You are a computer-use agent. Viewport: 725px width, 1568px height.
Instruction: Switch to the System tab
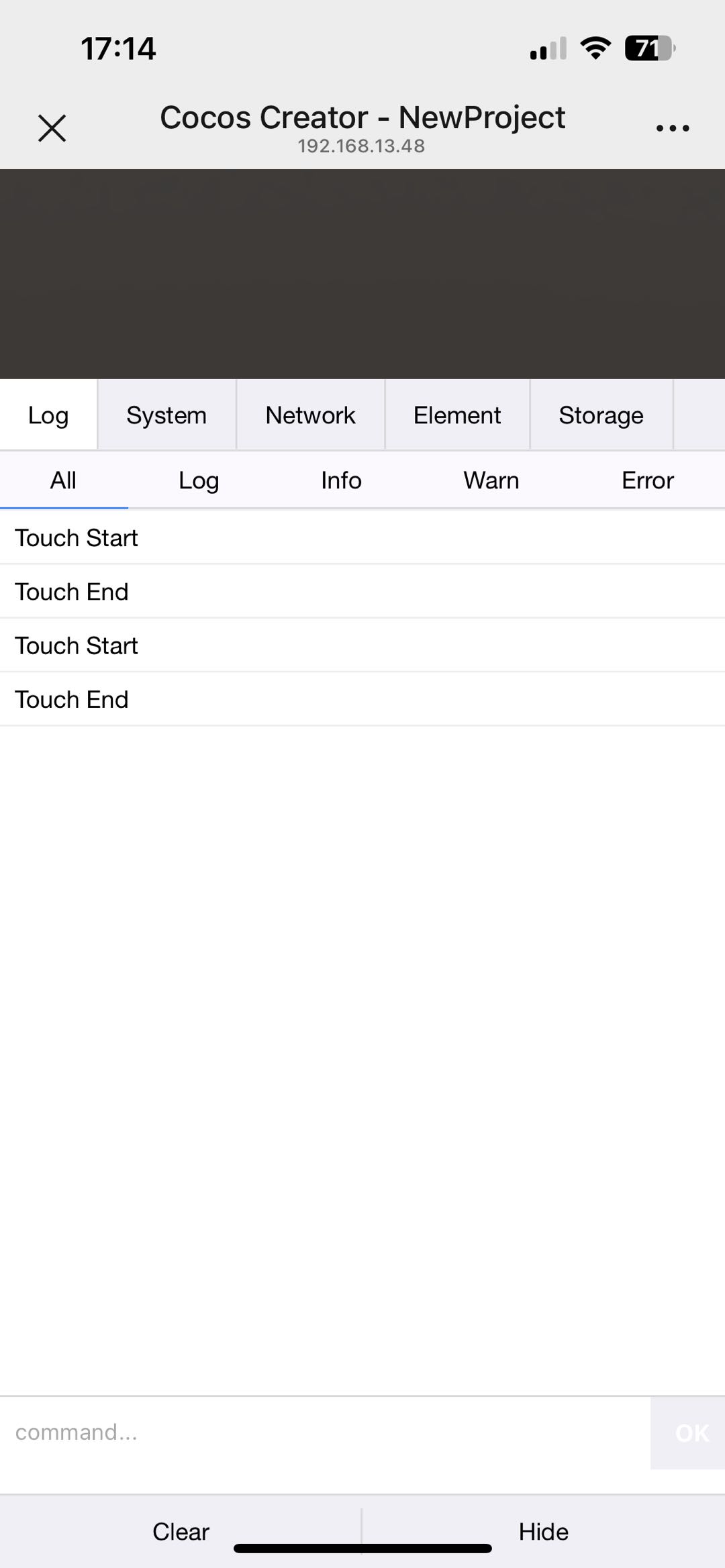click(x=166, y=415)
